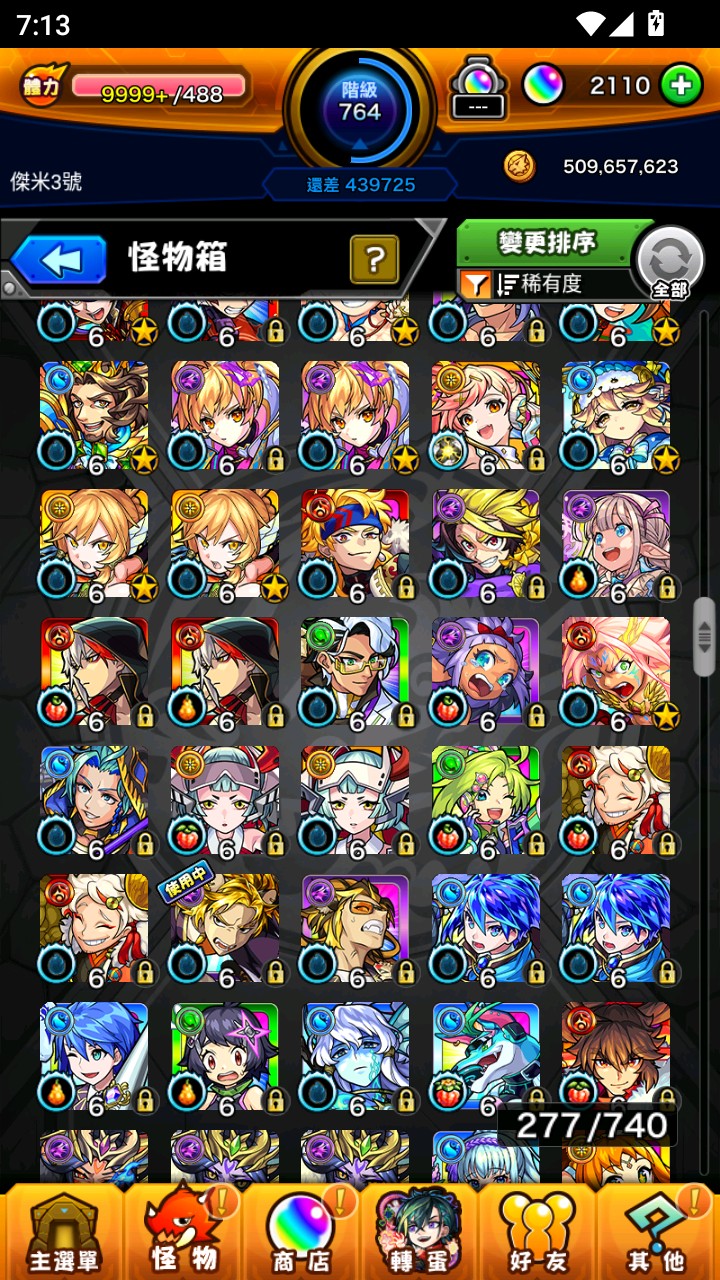Go back from the monster box
The image size is (720, 1280).
coord(60,260)
